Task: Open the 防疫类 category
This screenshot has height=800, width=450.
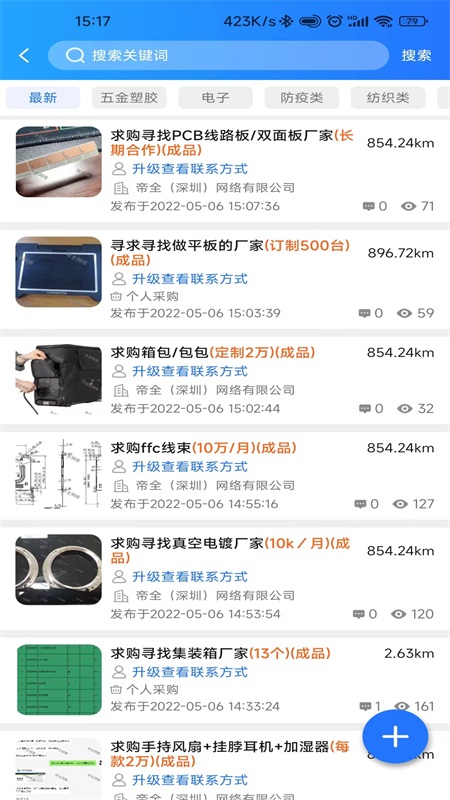Action: click(302, 97)
